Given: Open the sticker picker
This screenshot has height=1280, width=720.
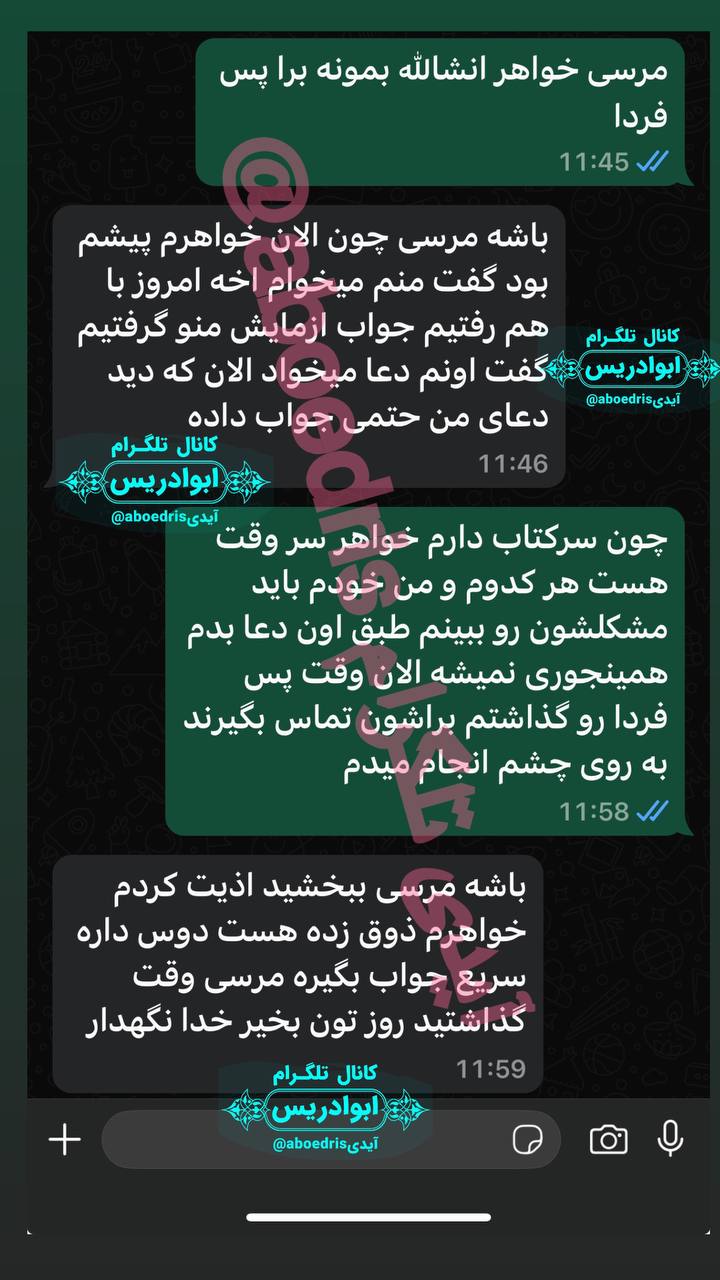Looking at the screenshot, I should pyautogui.click(x=527, y=1139).
